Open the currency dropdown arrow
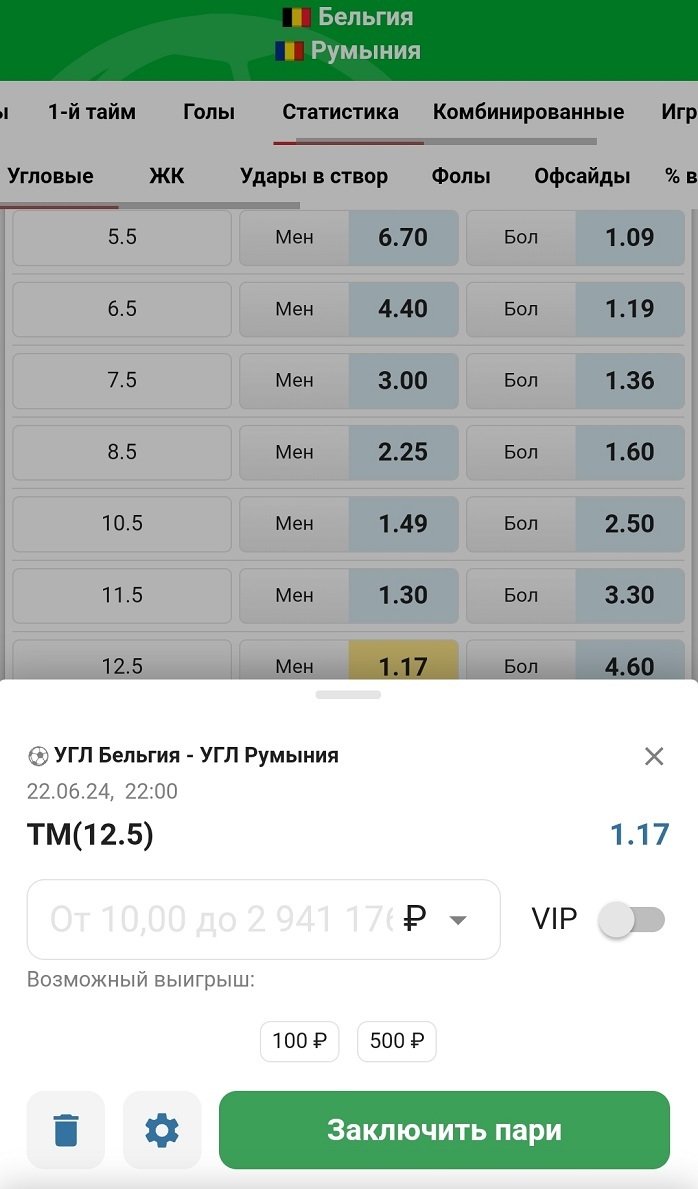The image size is (698, 1189). click(x=458, y=920)
